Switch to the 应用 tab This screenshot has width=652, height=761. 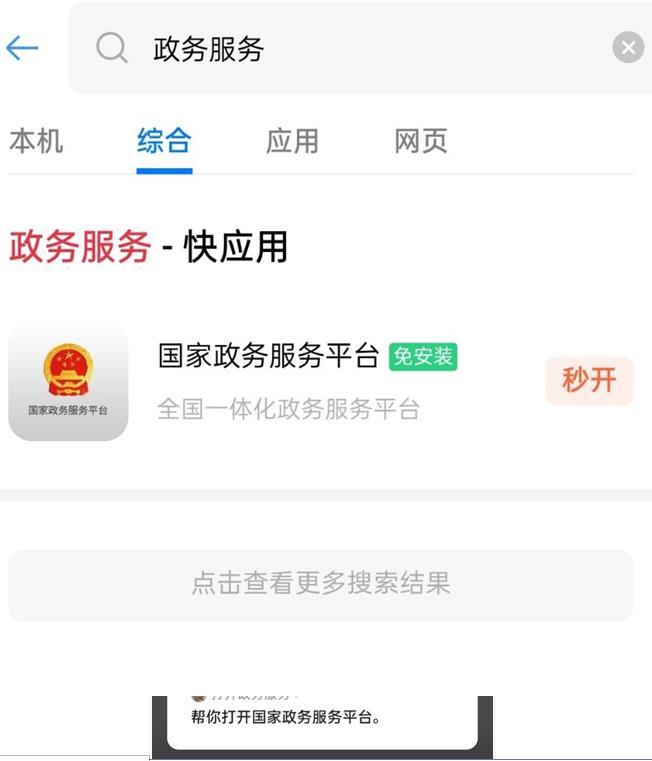[292, 141]
